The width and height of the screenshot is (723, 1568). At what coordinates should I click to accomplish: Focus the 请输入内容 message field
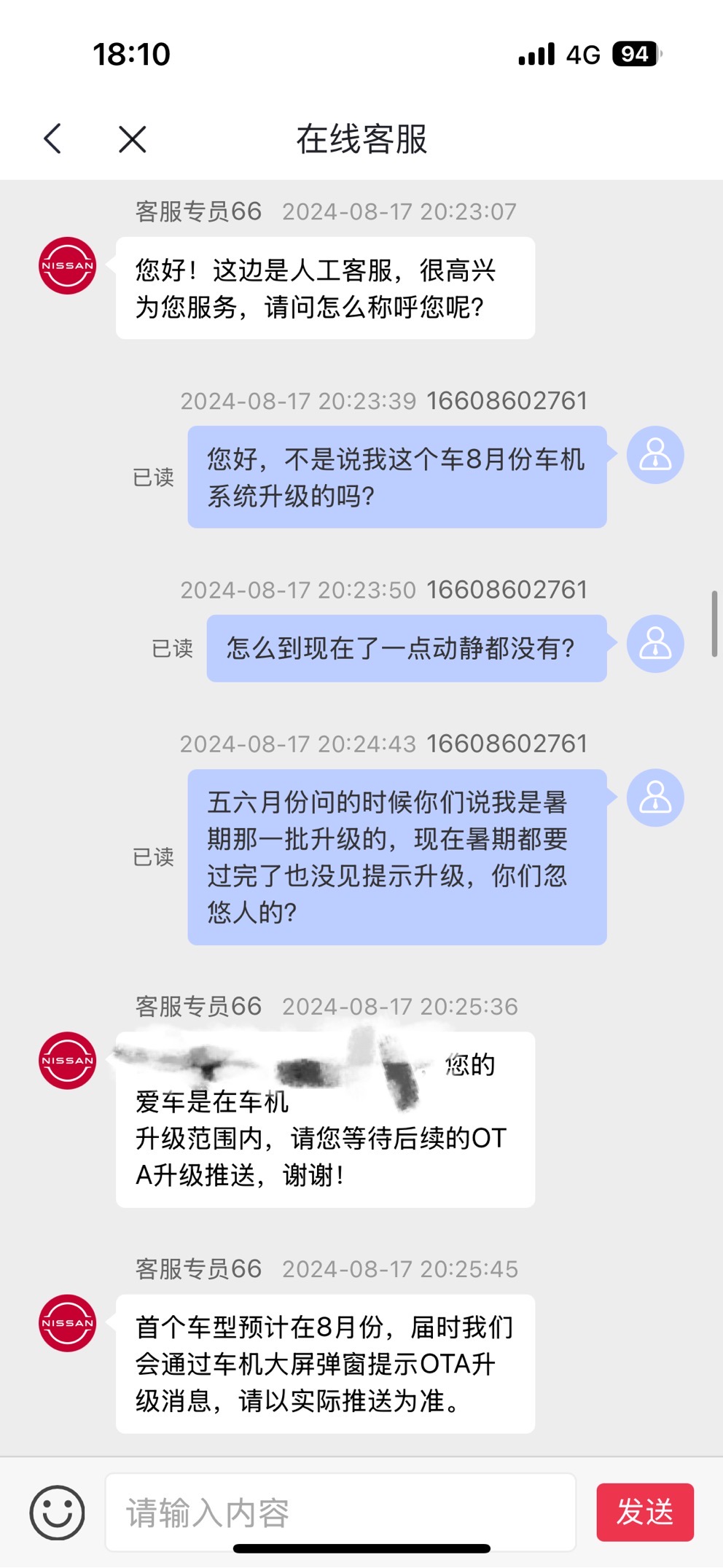340,1513
